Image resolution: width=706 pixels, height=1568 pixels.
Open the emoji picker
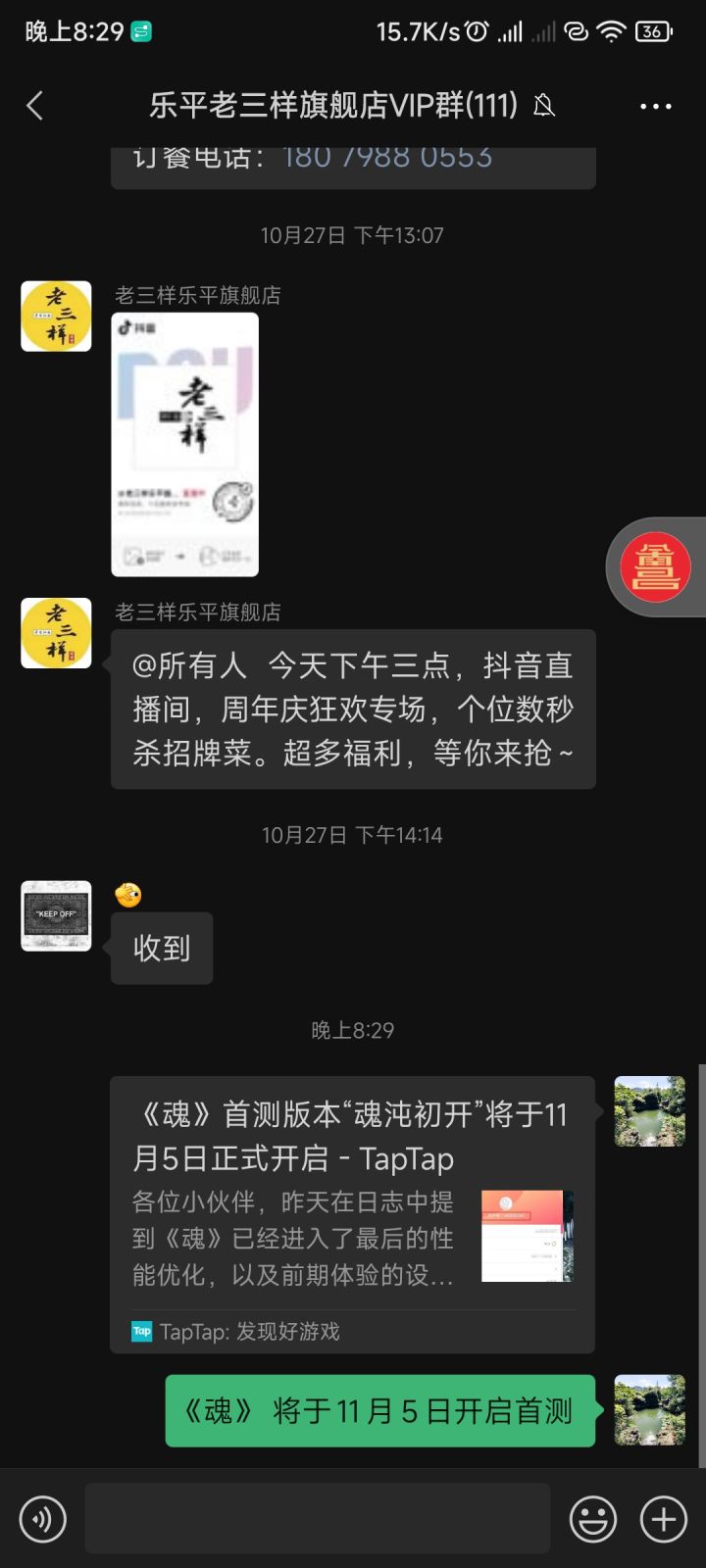click(592, 1518)
